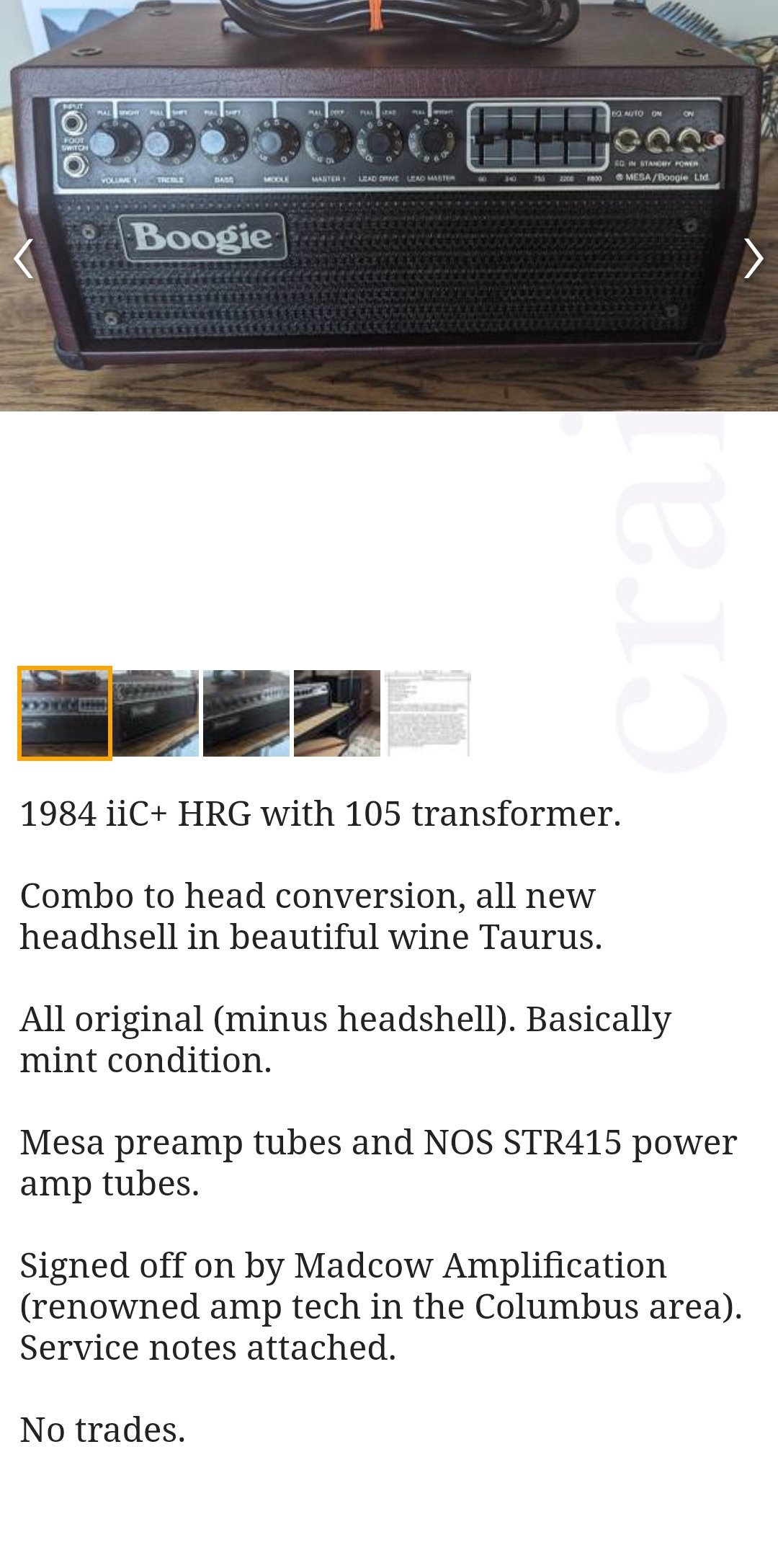Show the next photo with the right arrow

[754, 258]
